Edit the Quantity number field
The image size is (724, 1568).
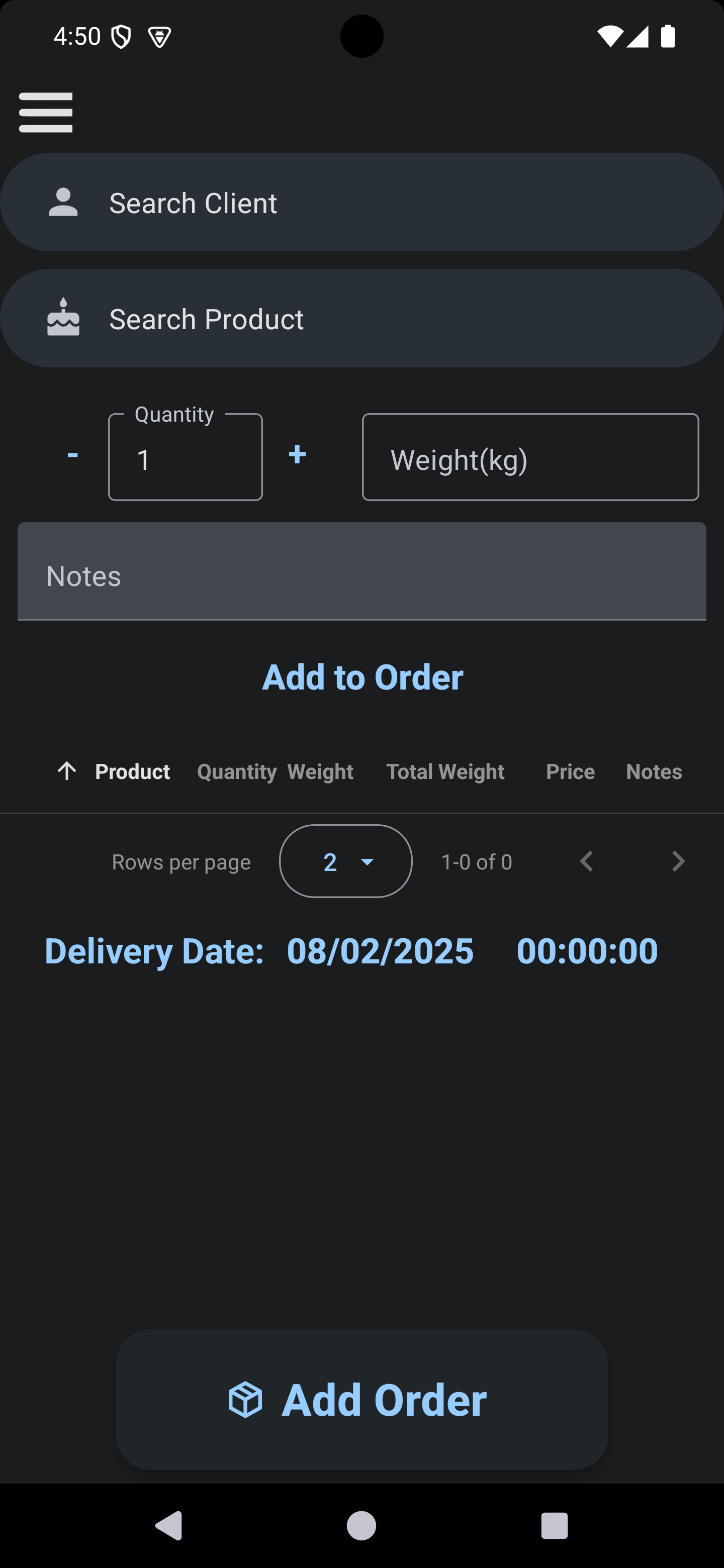coord(185,458)
